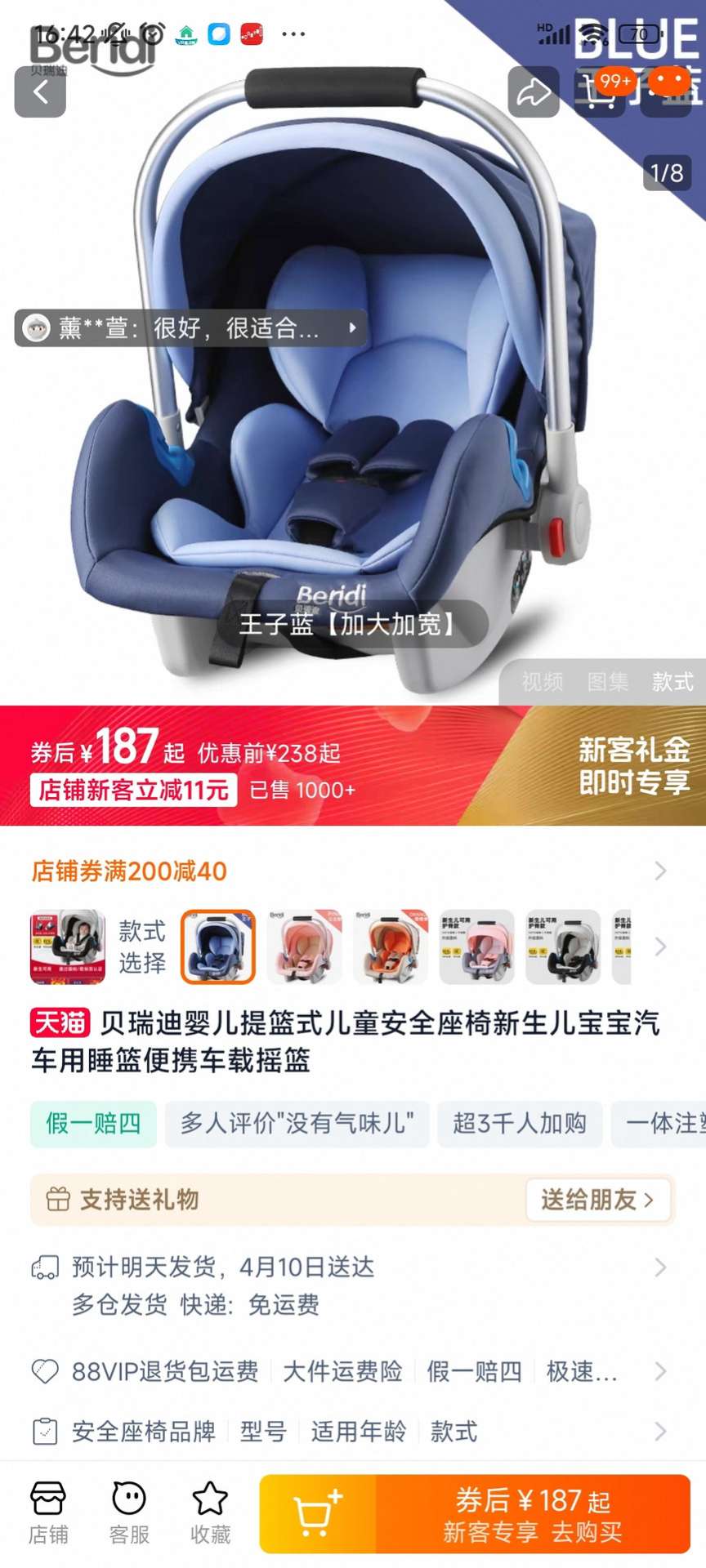Switch to the 款式 media tab

point(672,682)
